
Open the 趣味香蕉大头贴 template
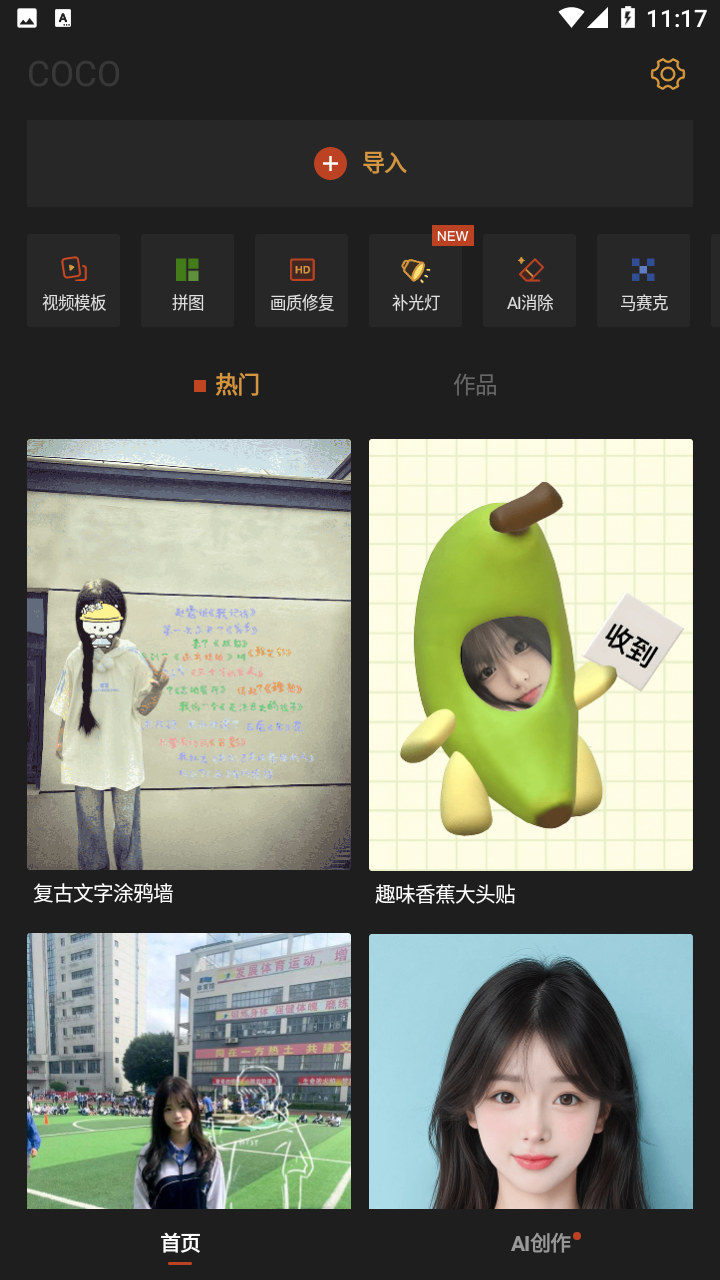coord(530,655)
